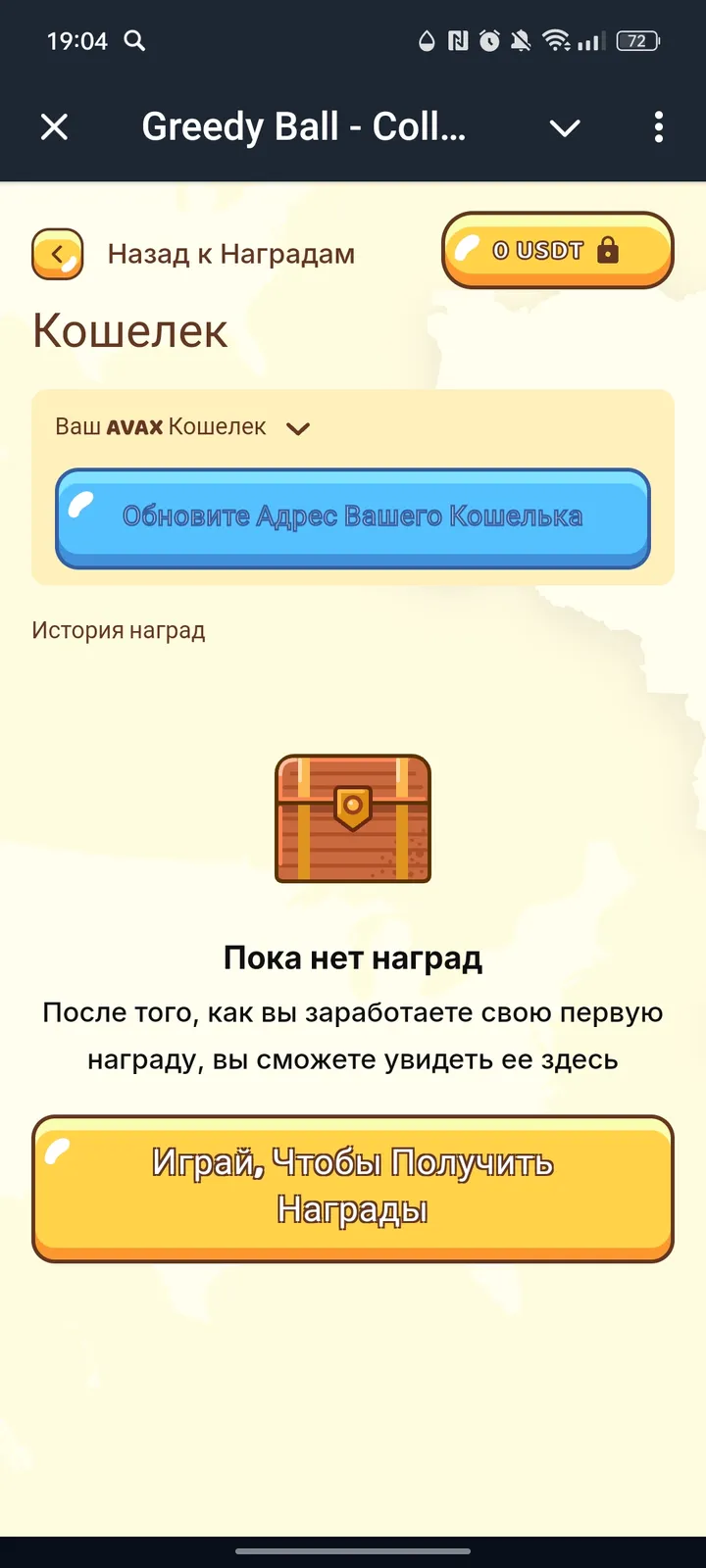
Task: Open the three-dot menu in the header
Action: 658,127
